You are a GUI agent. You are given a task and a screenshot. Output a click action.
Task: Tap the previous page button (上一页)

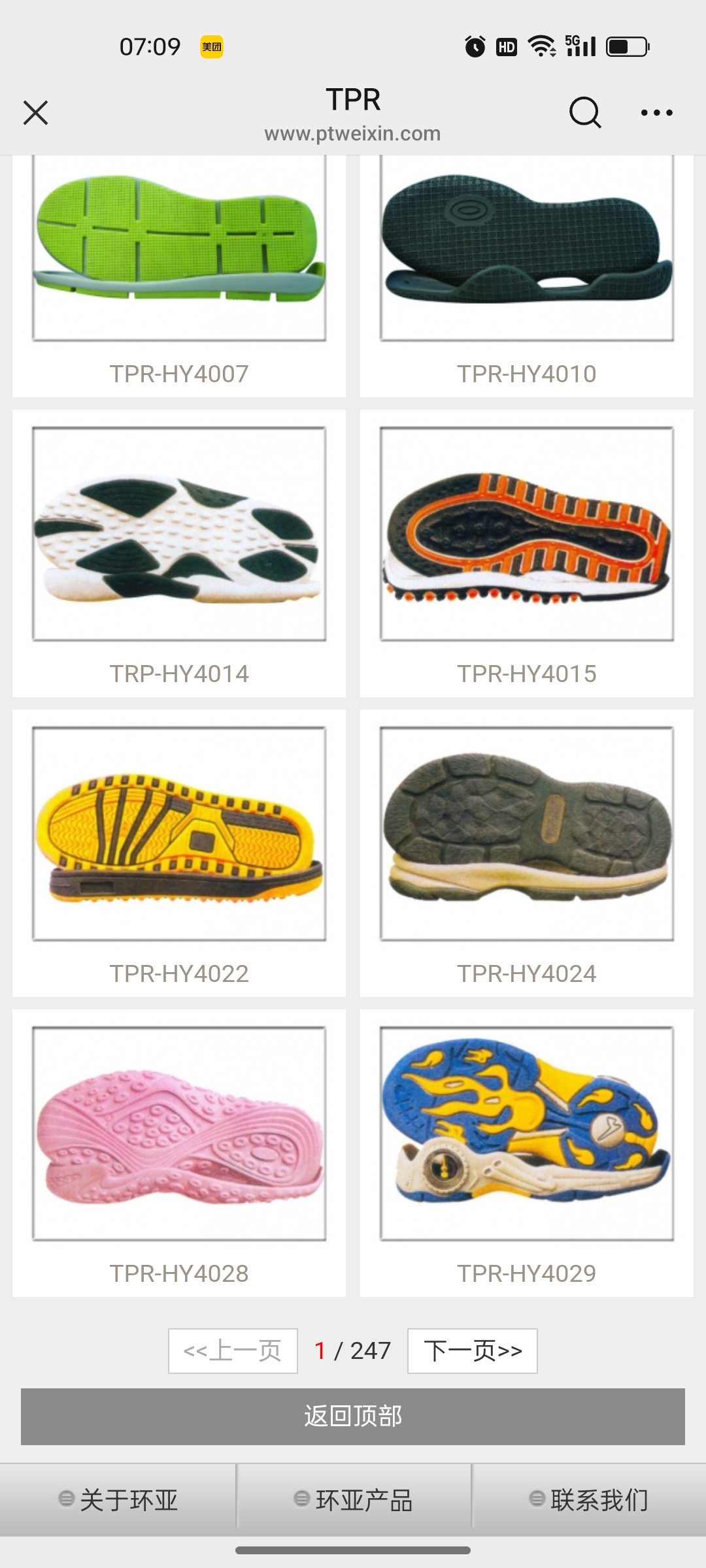[x=233, y=1350]
